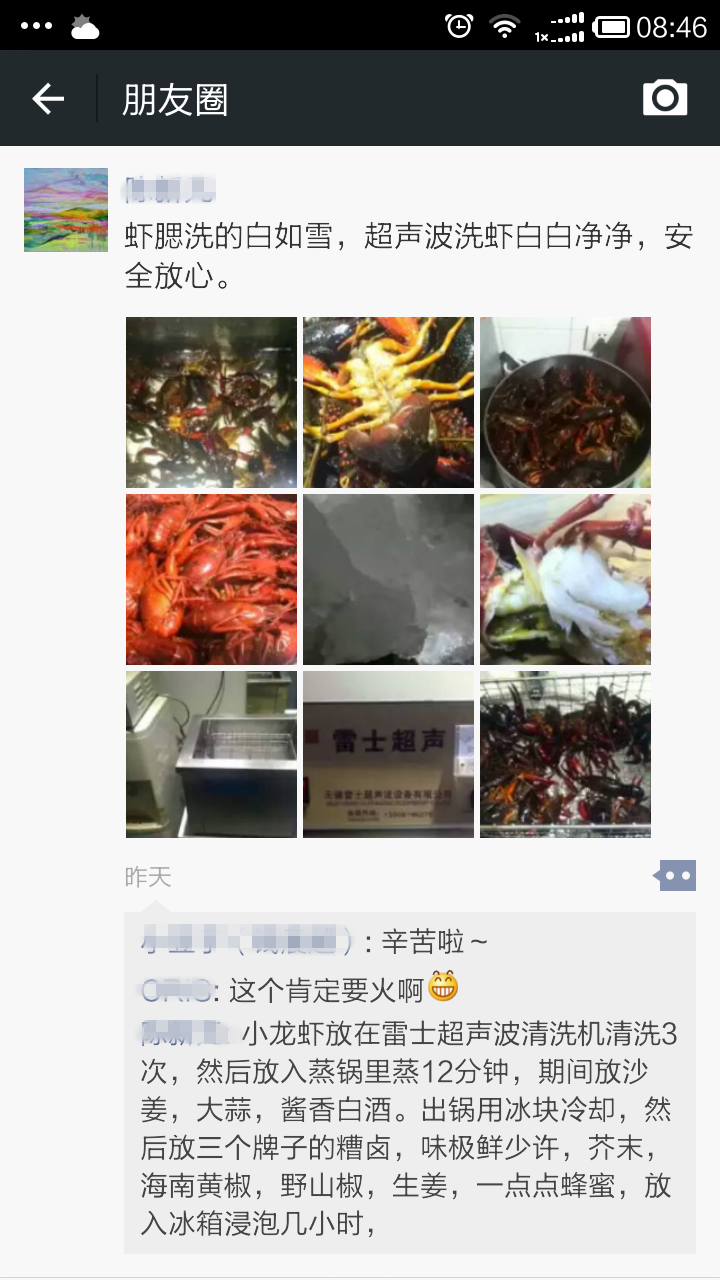View the 雷士超声 sign photo

(x=388, y=755)
